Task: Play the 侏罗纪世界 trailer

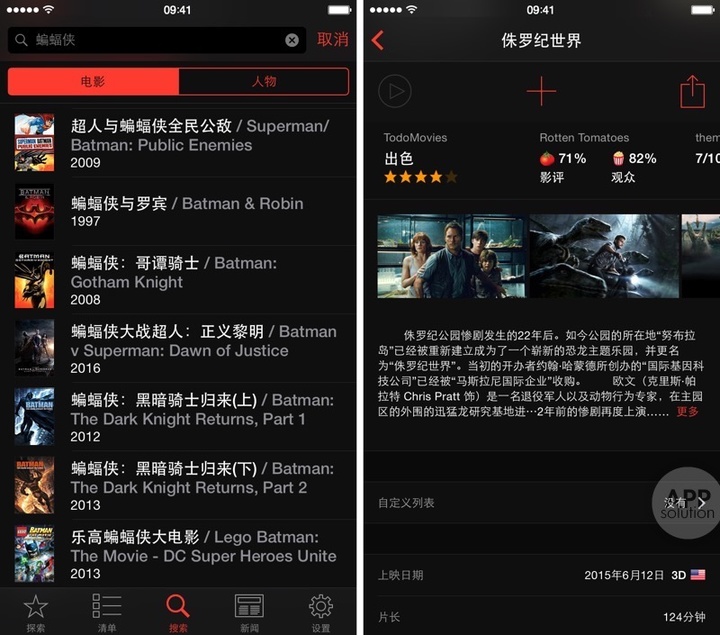Action: click(x=395, y=92)
